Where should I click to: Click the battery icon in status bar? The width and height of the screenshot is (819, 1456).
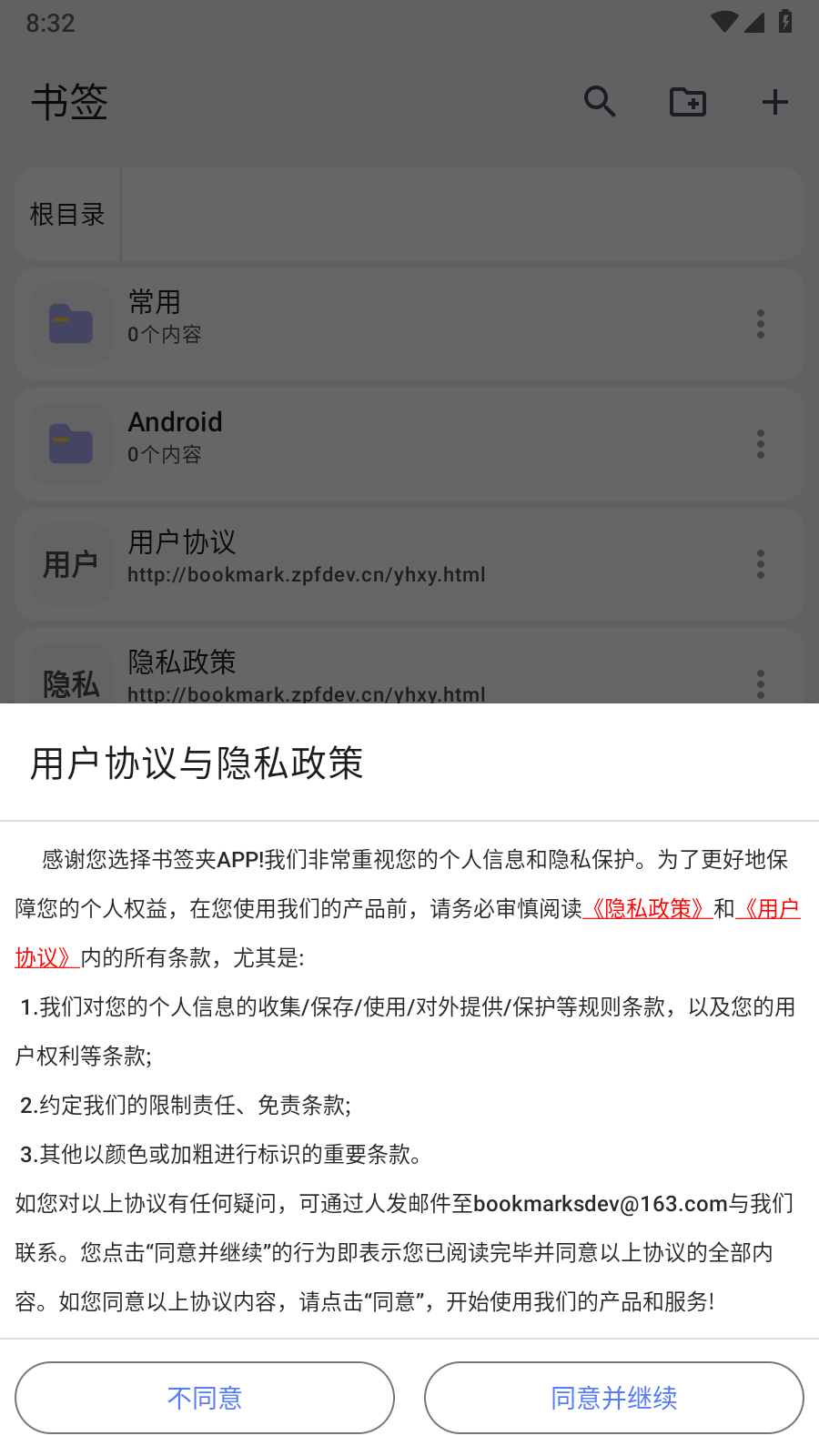[x=784, y=23]
